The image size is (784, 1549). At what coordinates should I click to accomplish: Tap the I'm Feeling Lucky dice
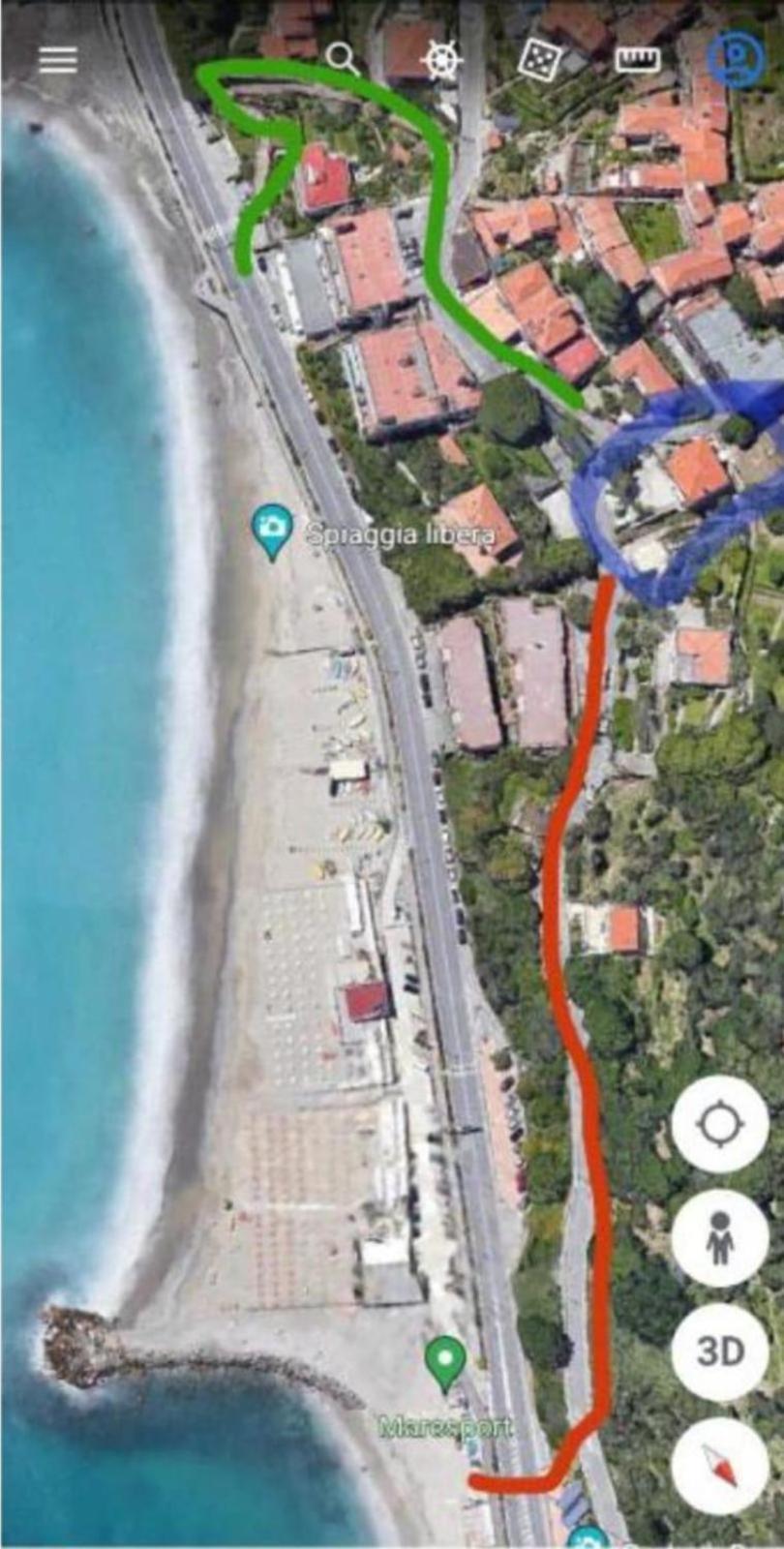pyautogui.click(x=538, y=60)
